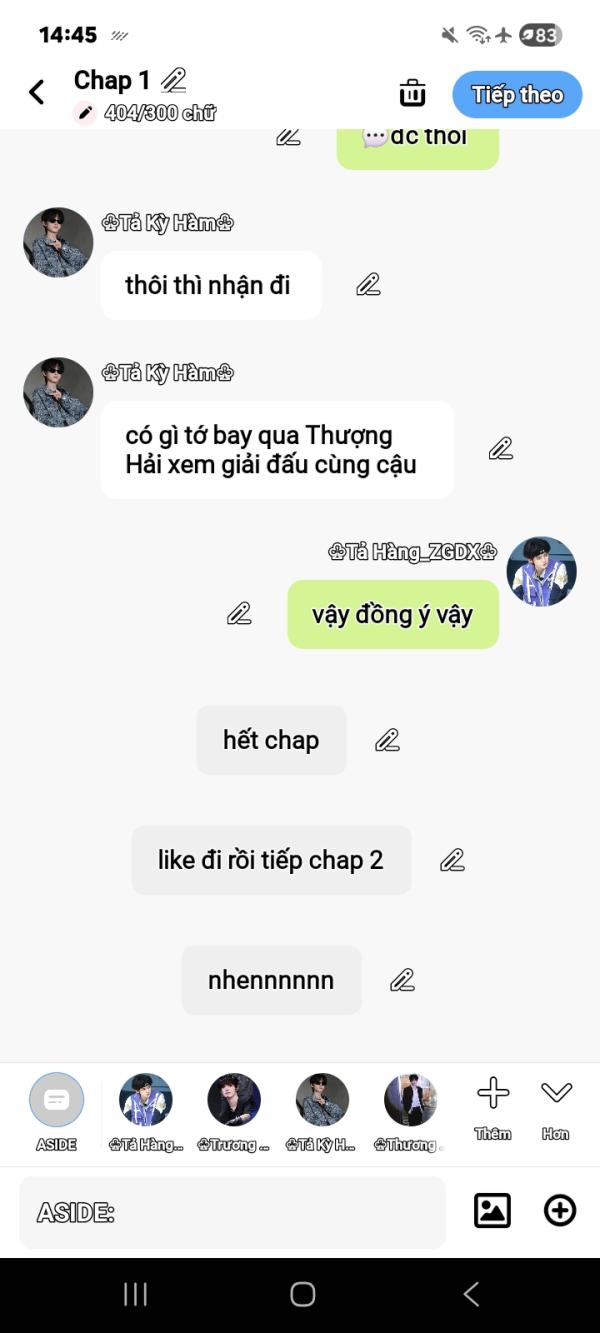Continue with the Tiếp theo button
Viewport: 600px width, 1333px height.
coord(516,95)
